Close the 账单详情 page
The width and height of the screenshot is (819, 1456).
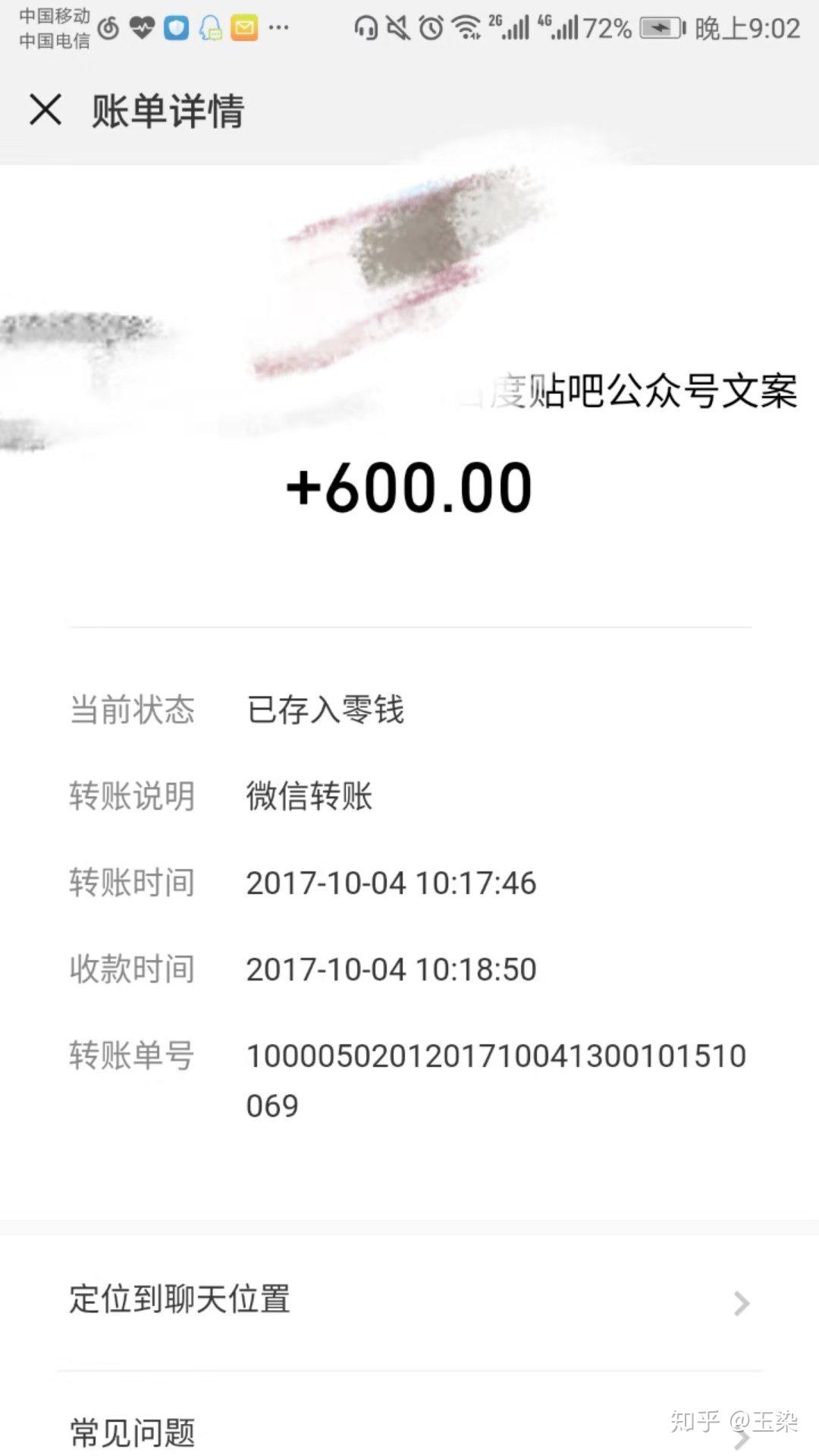(45, 110)
